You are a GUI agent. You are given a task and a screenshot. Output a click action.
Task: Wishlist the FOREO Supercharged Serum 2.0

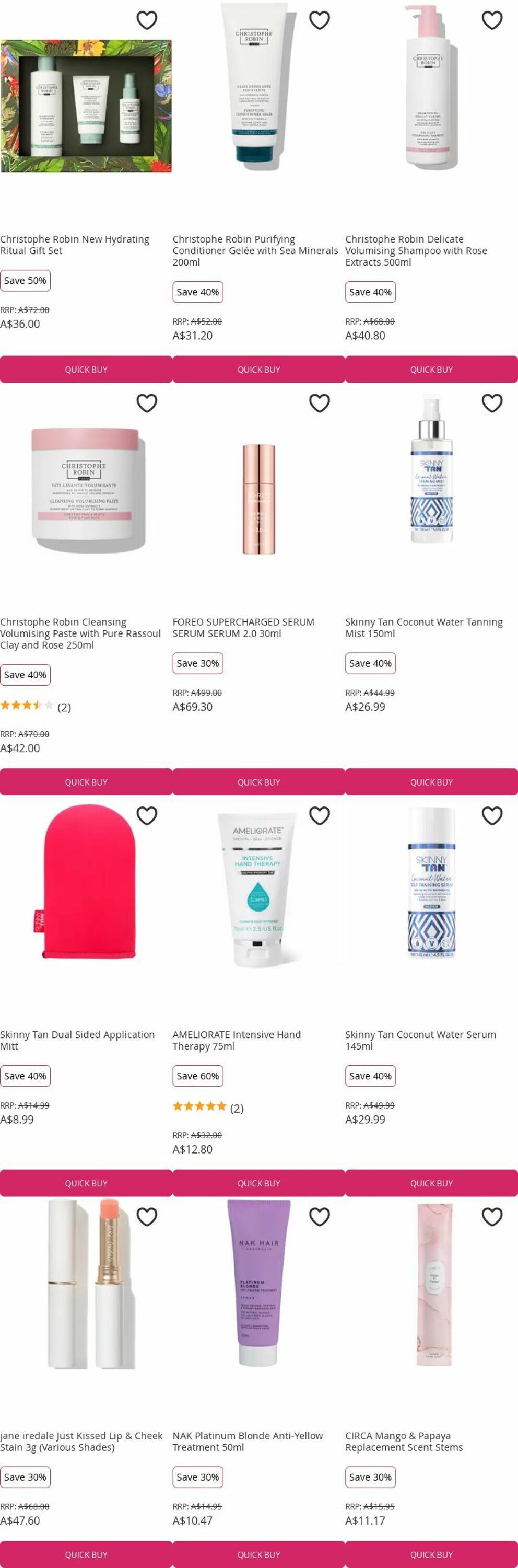pyautogui.click(x=319, y=403)
